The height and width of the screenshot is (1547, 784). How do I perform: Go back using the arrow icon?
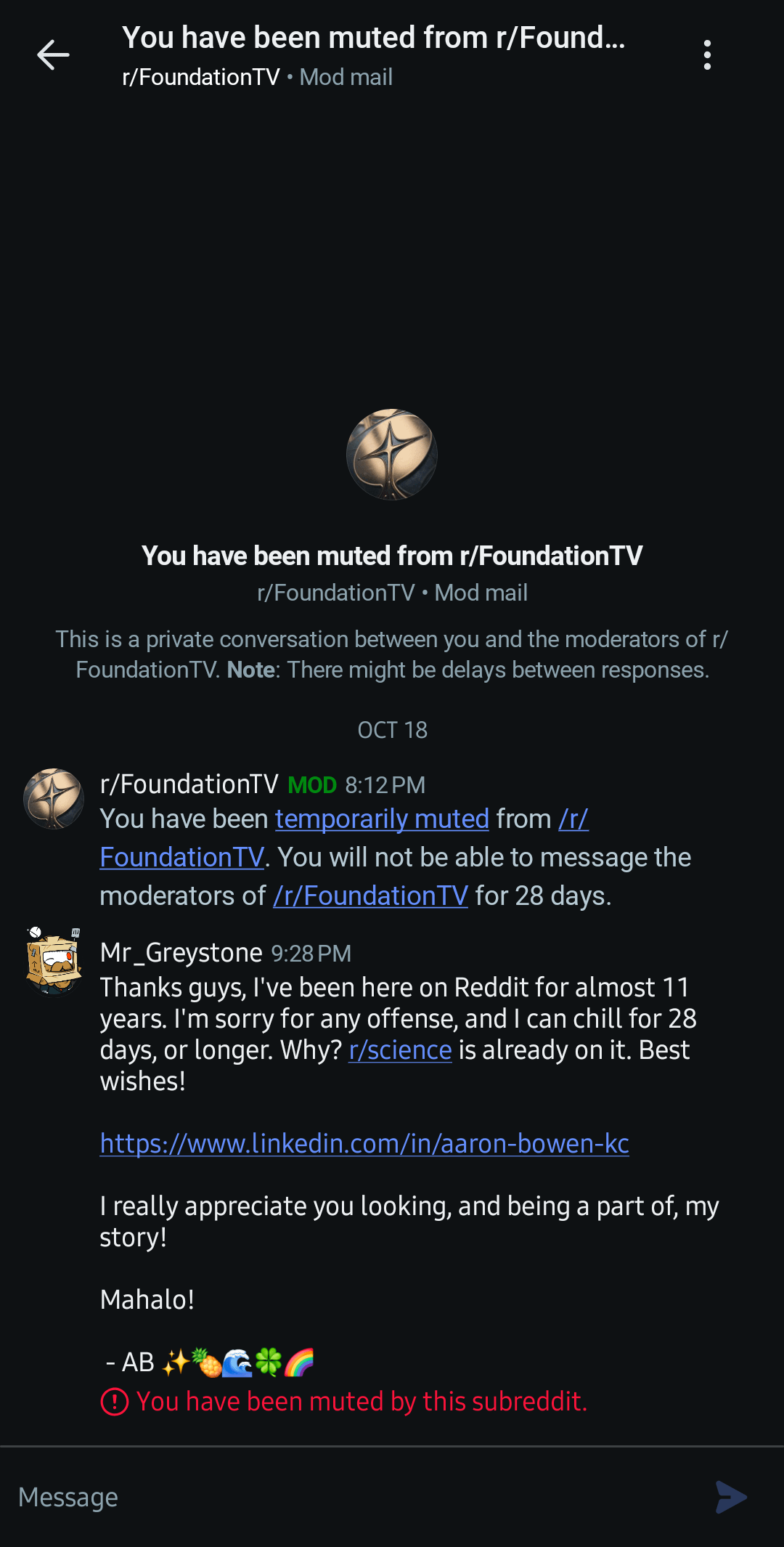(x=53, y=55)
